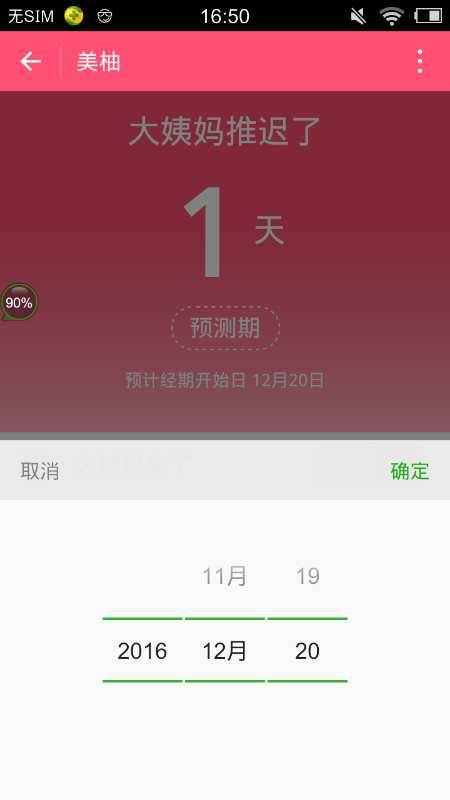Image resolution: width=450 pixels, height=800 pixels.
Task: Go back using the top-left arrow
Action: point(31,62)
